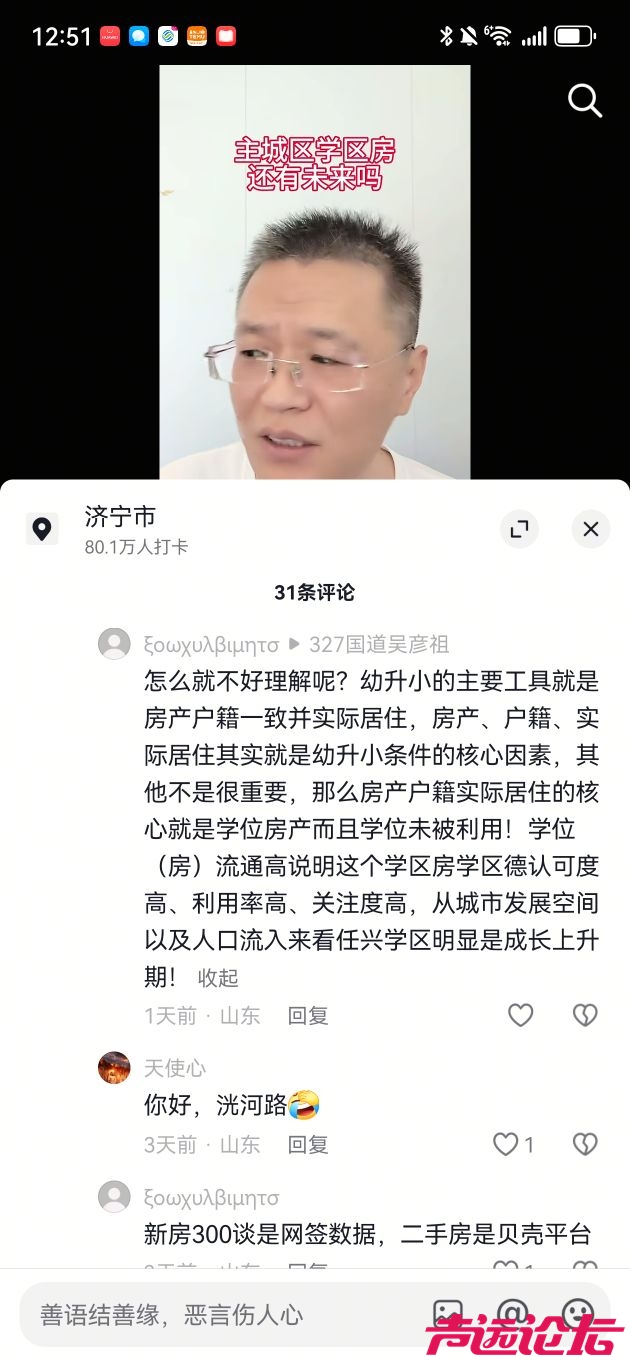
Task: View the profile of 327国道吴彦祖
Action: point(378,644)
